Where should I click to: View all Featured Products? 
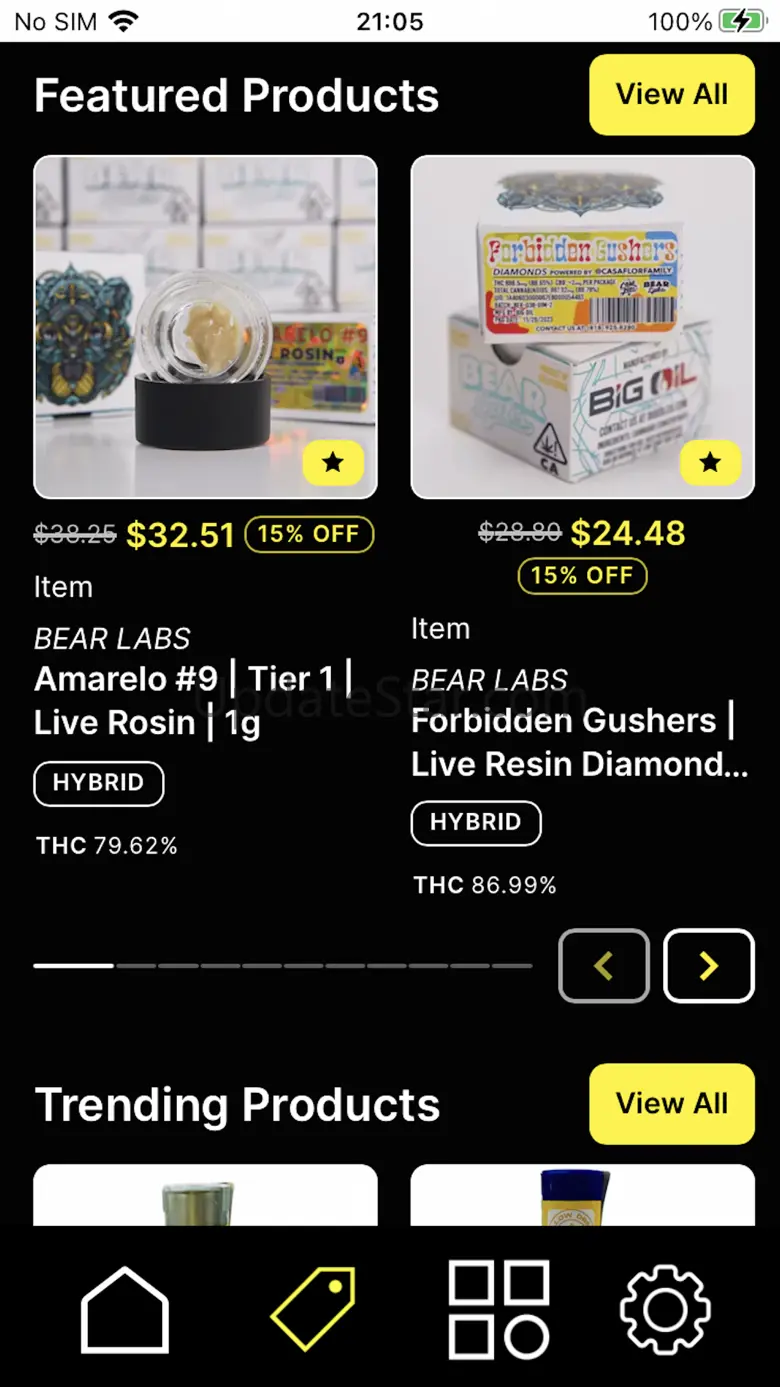(x=671, y=95)
